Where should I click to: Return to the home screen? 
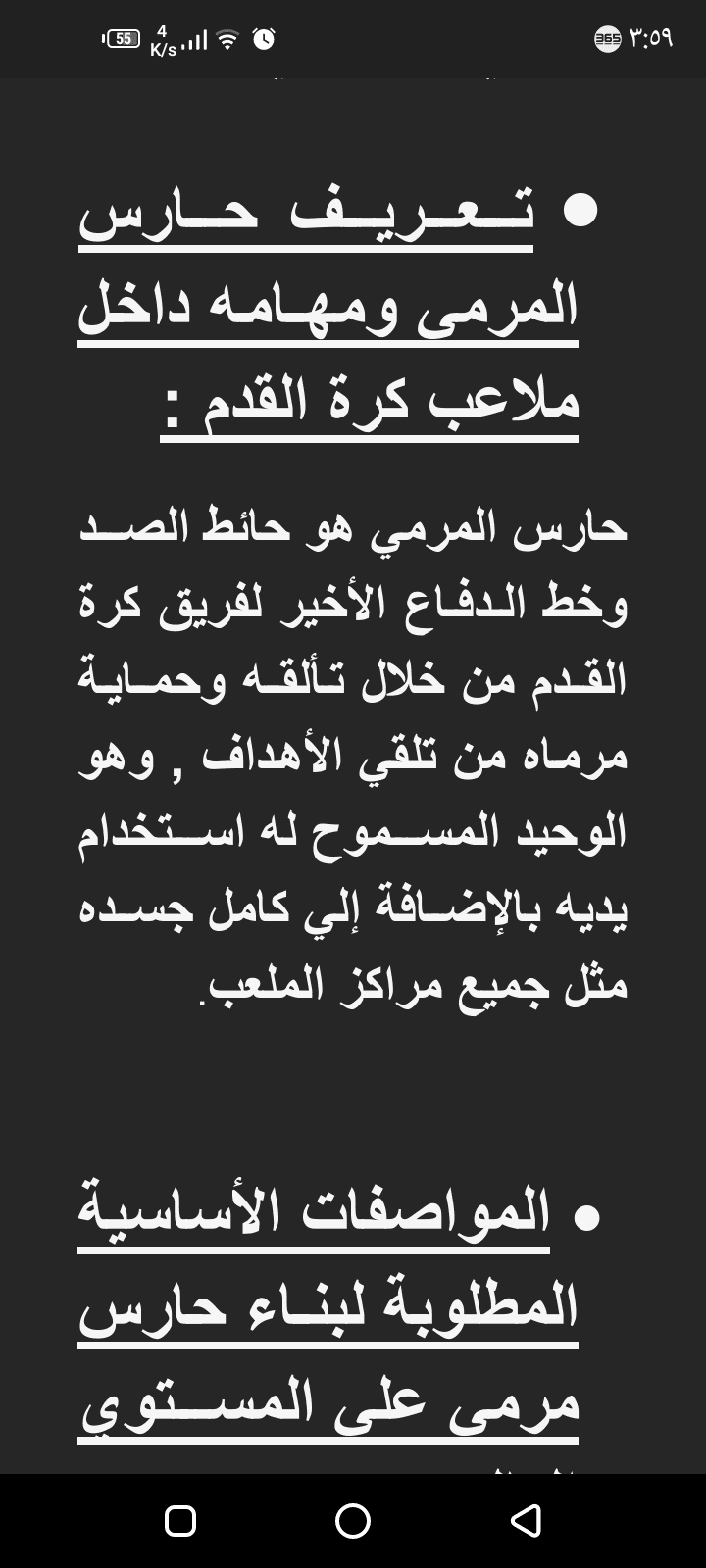pos(353,1520)
